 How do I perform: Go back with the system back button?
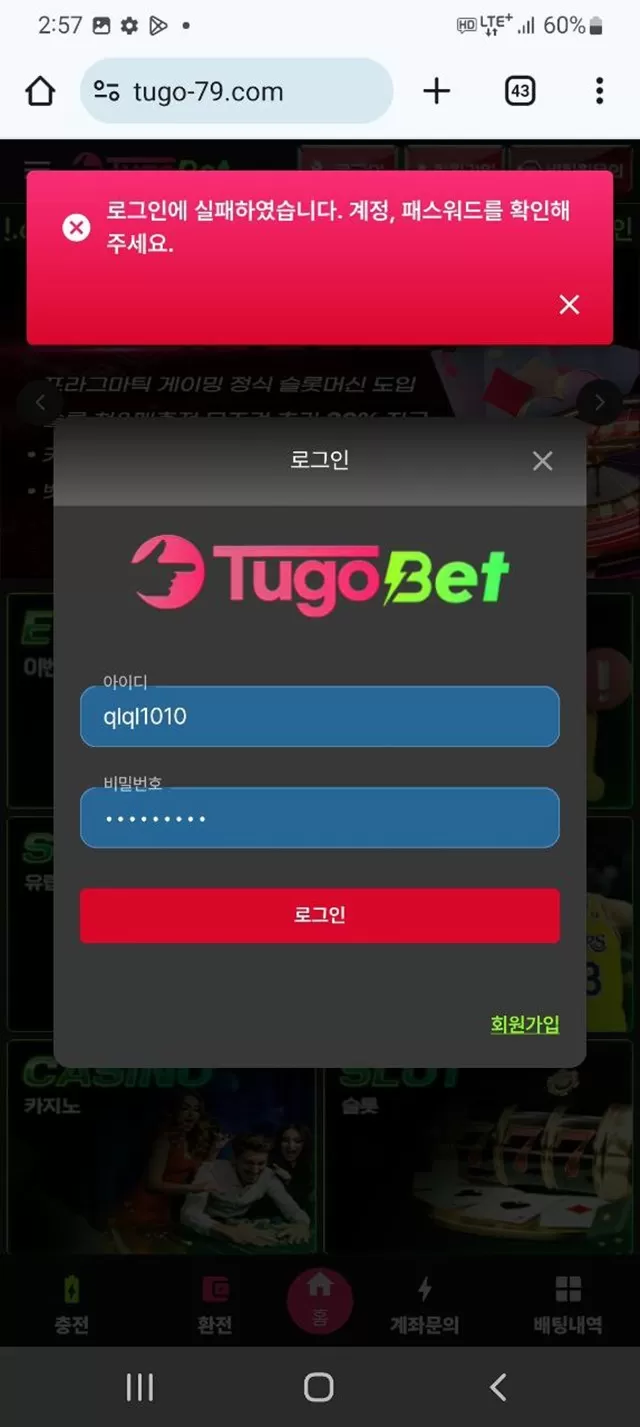[498, 1387]
